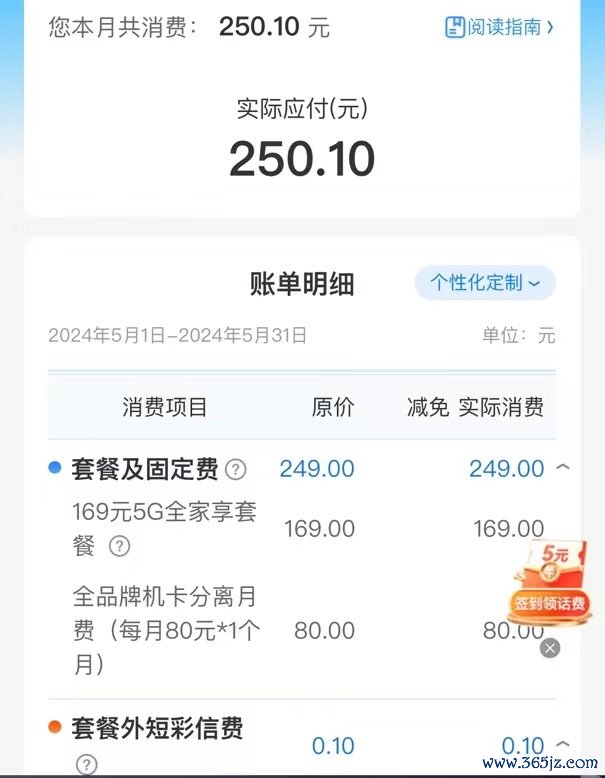The height and width of the screenshot is (778, 605).
Task: Tap help icon under 套餐外短彩信费
Action: coord(87,765)
